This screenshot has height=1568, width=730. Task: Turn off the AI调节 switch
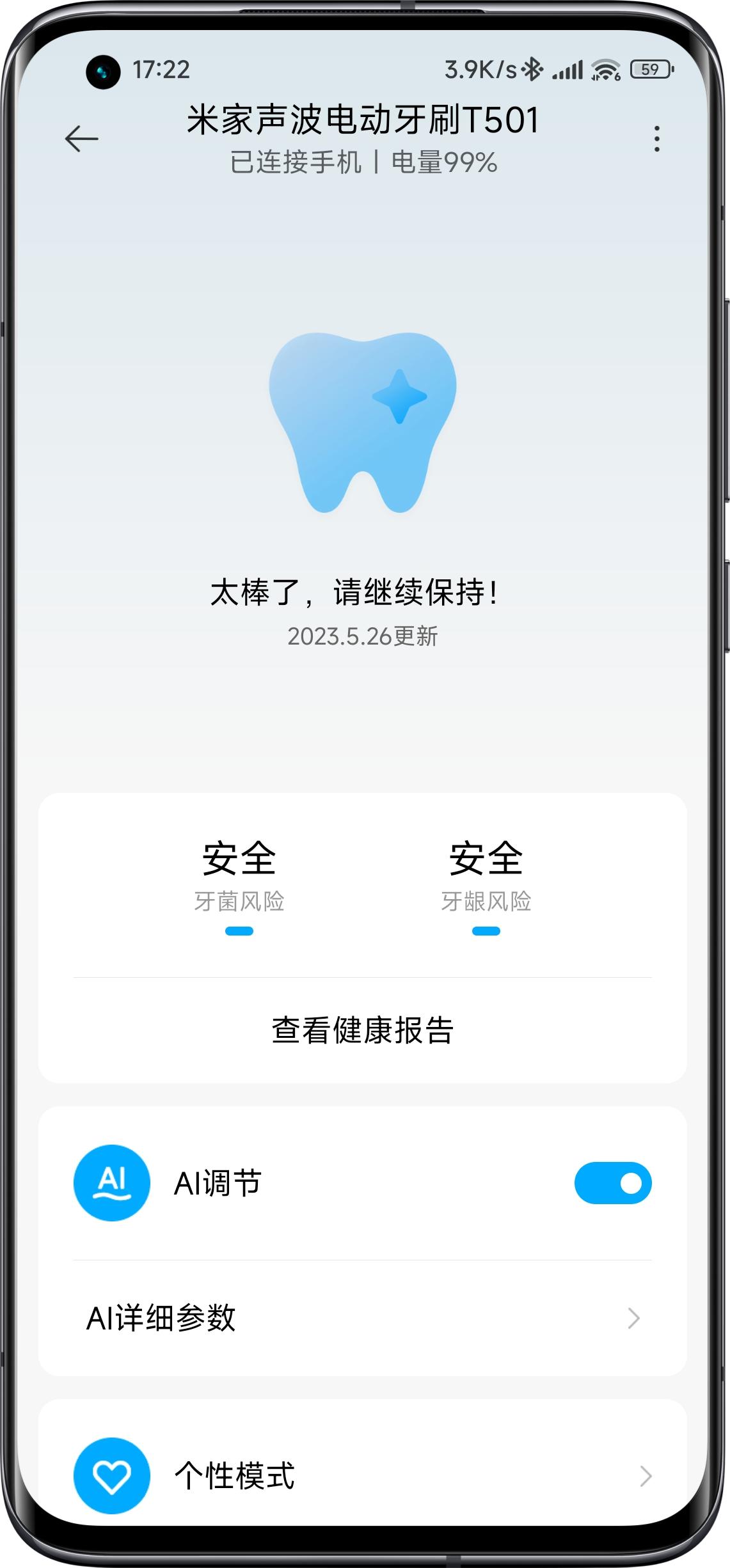612,1183
